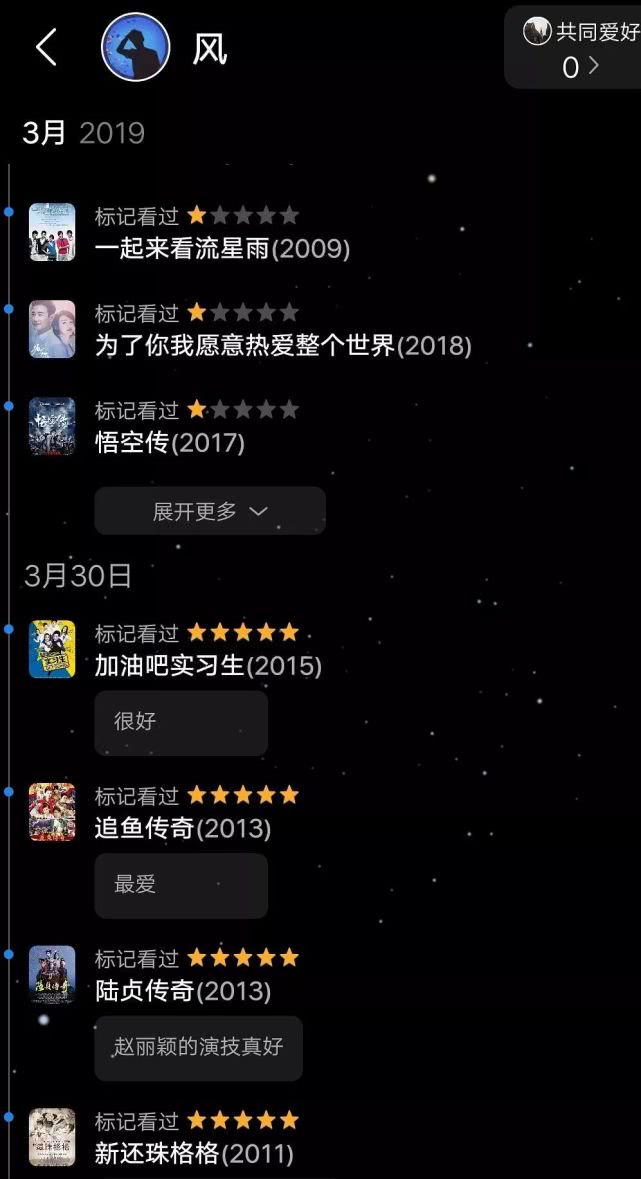Open 加油吧实习生(2015) entry

(208, 665)
